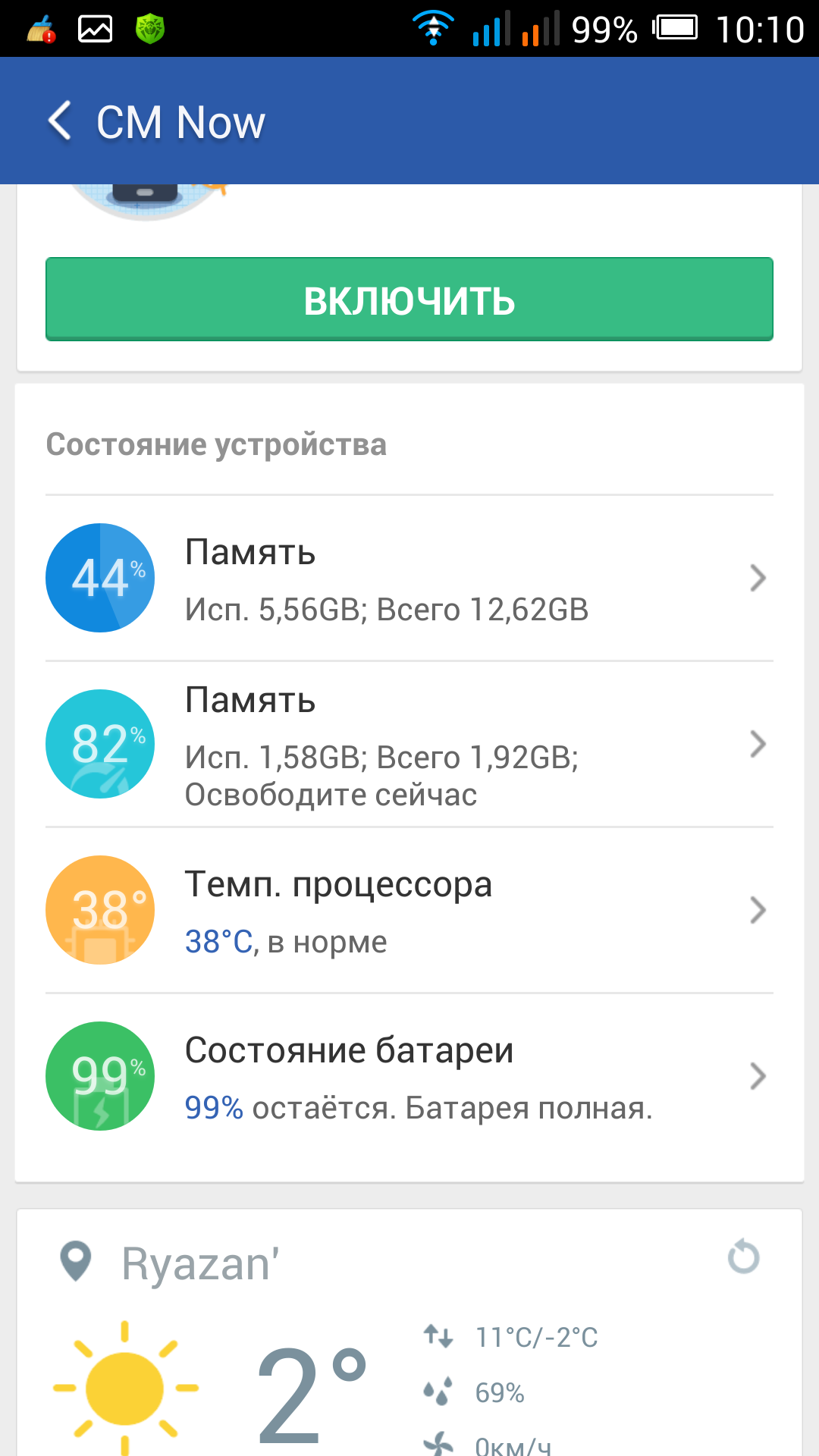
Task: Open the 82% Память RAM row
Action: pyautogui.click(x=409, y=744)
